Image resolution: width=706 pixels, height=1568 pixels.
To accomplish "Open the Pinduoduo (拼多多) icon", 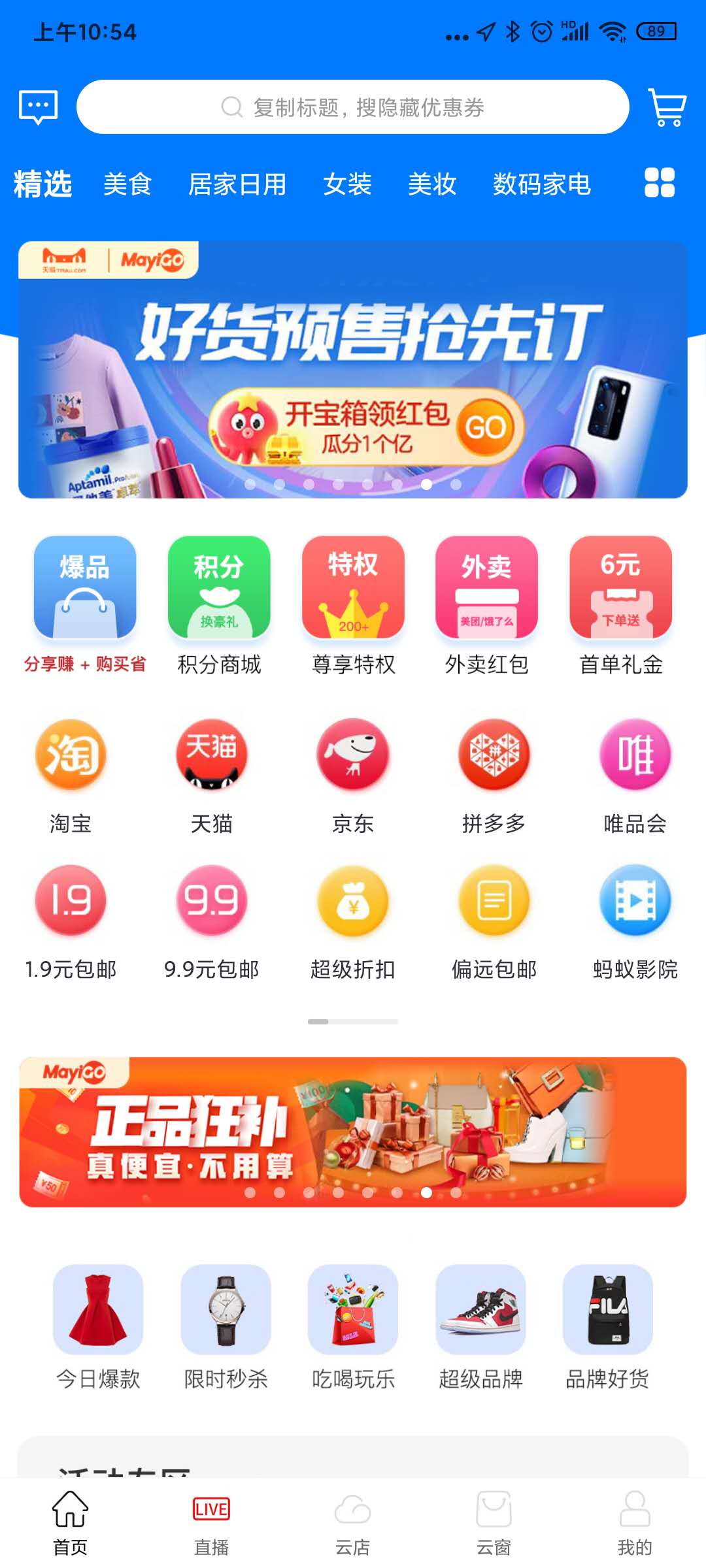I will (x=494, y=755).
